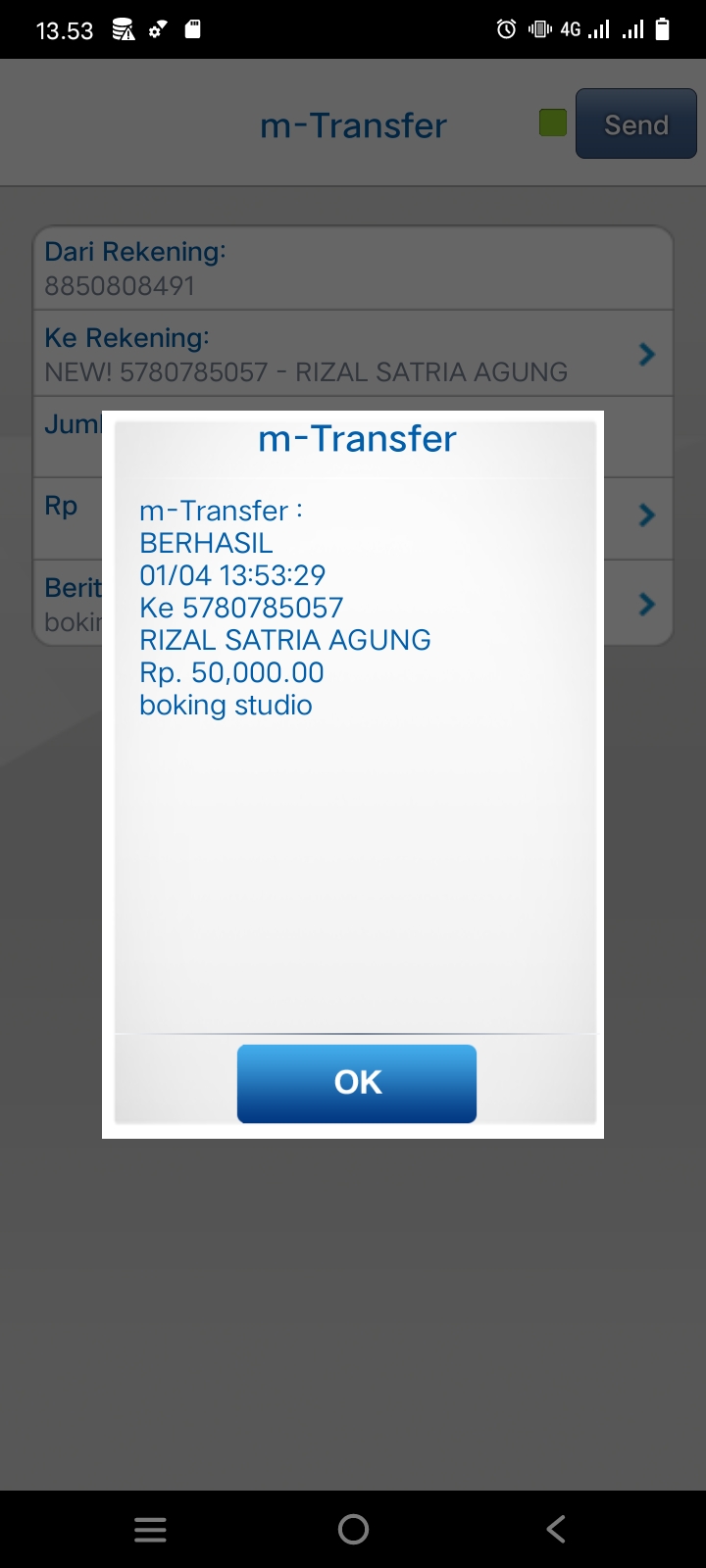Screen dimensions: 706x1568
Task: Open the recent apps menu
Action: (x=150, y=1529)
